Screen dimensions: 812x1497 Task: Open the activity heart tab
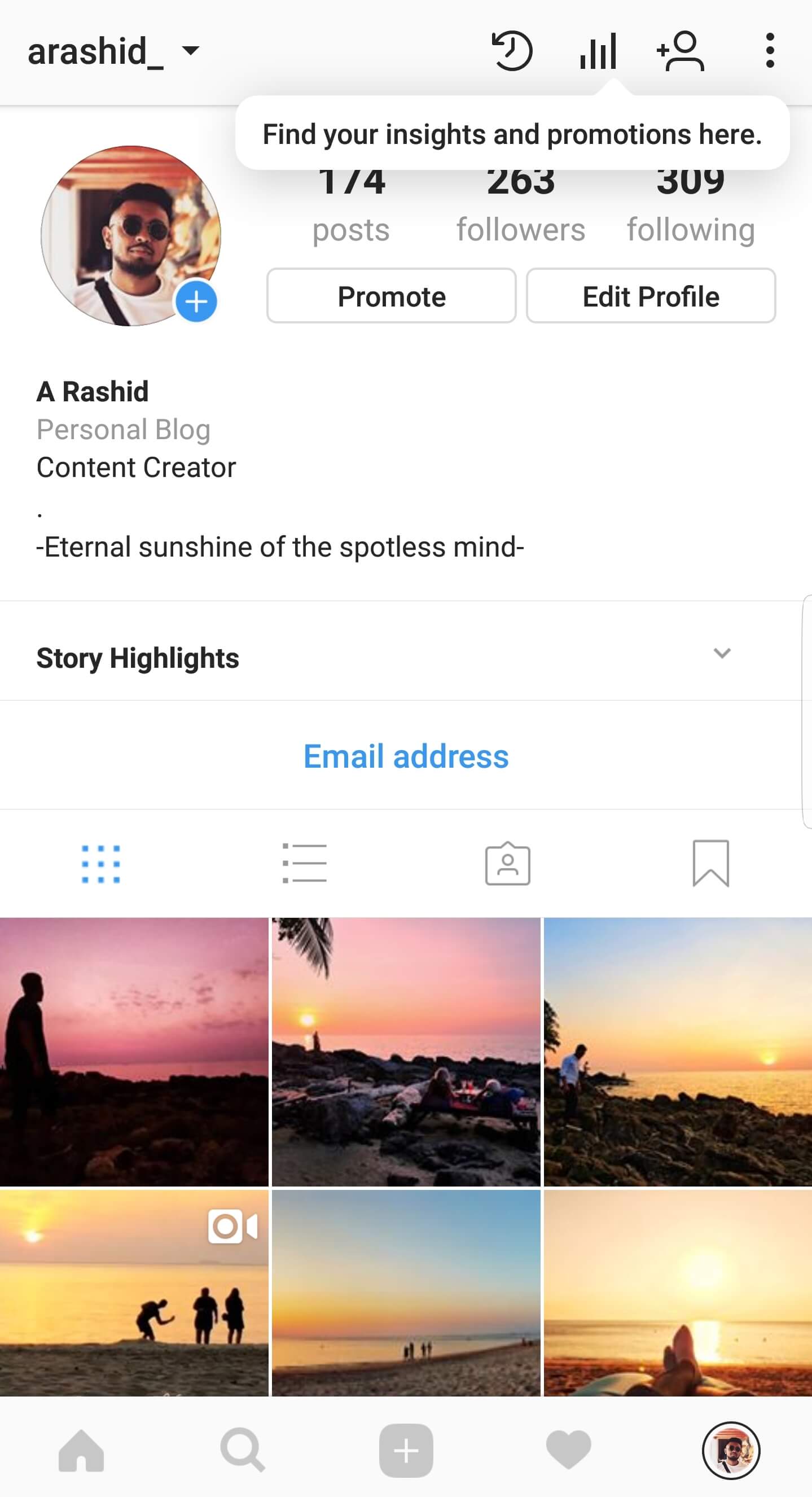pyautogui.click(x=569, y=1451)
